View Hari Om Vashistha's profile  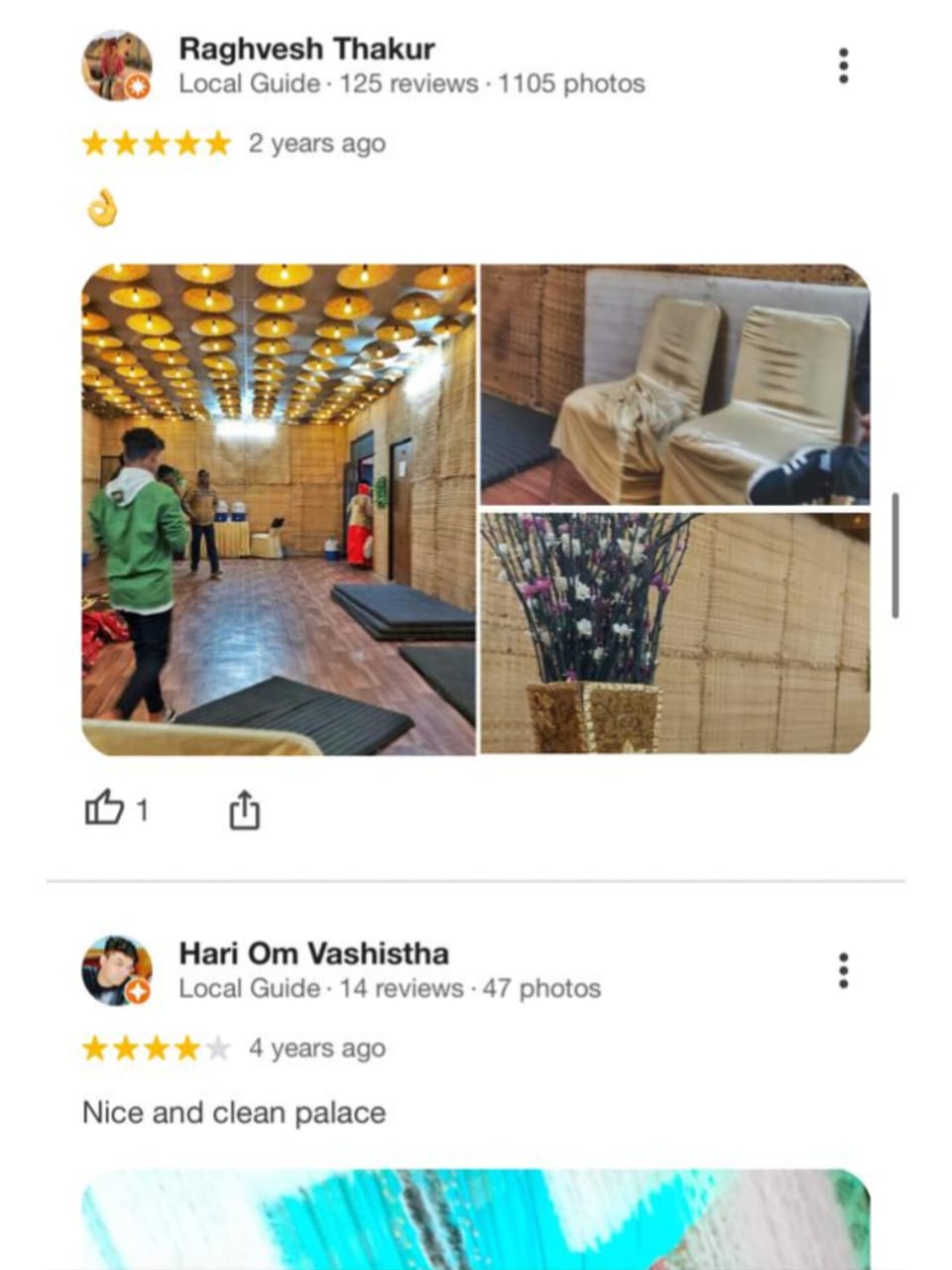(x=117, y=970)
